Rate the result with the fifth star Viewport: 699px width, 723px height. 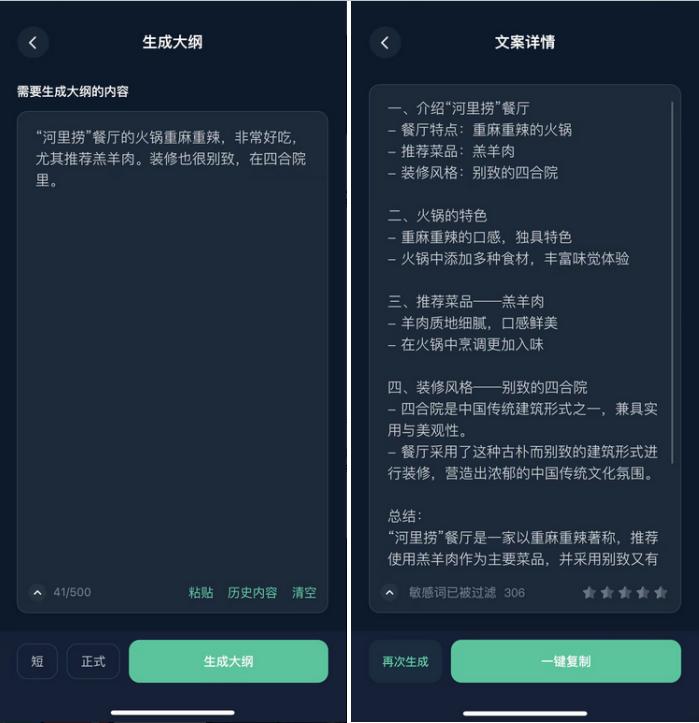point(660,592)
